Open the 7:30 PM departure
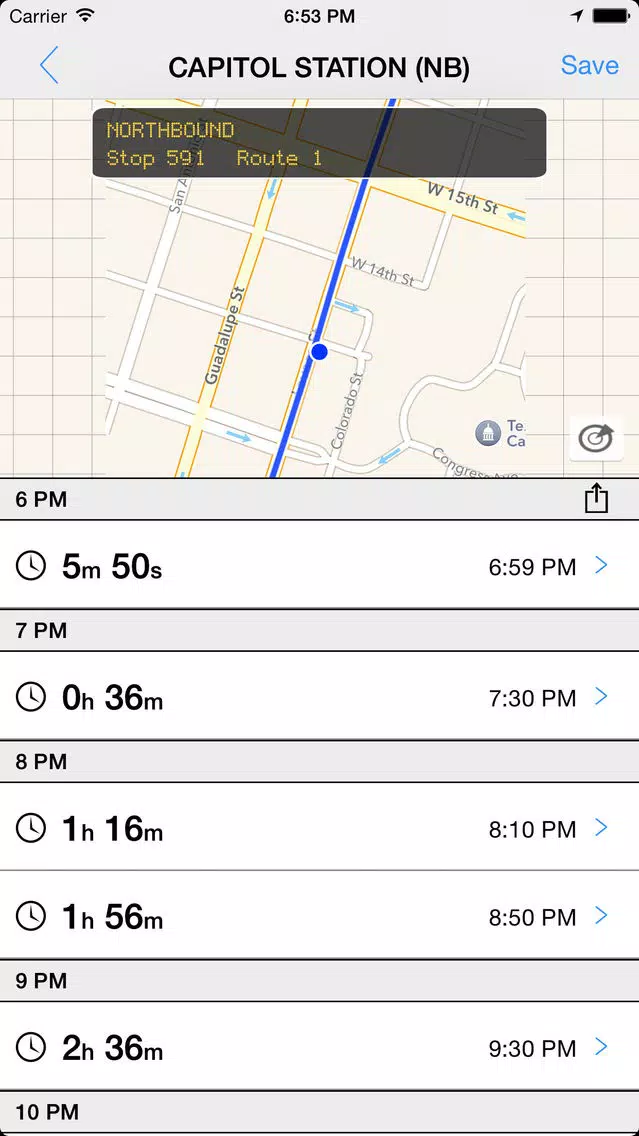The image size is (639, 1136). [320, 696]
